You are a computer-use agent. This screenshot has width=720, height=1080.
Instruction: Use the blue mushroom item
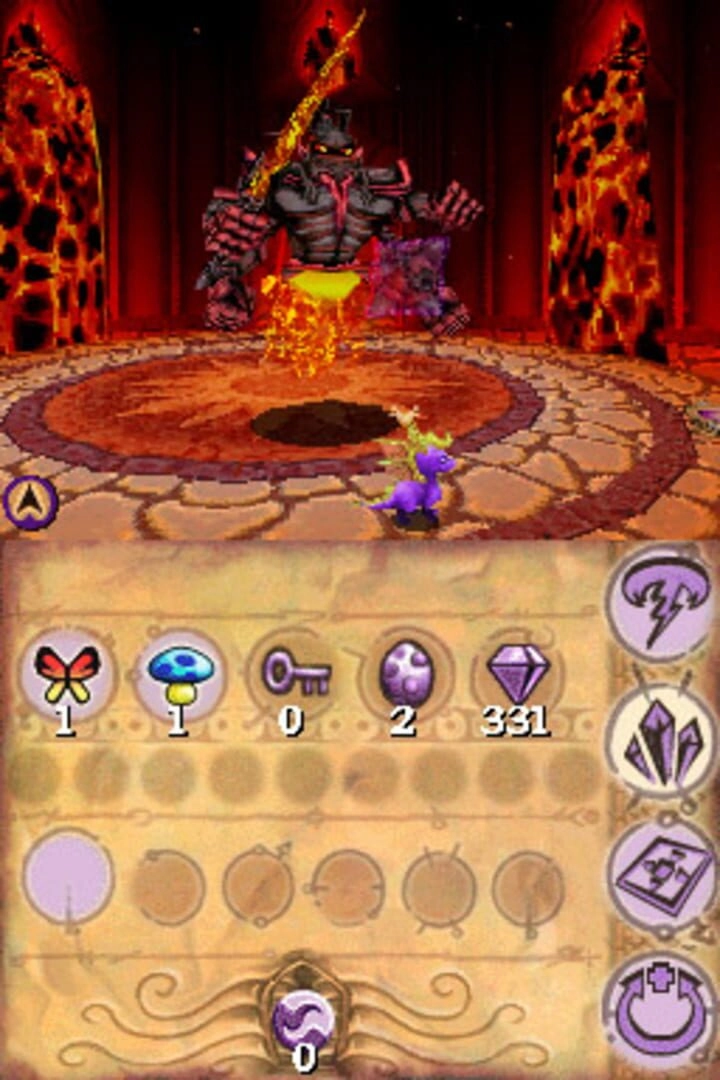coord(179,673)
